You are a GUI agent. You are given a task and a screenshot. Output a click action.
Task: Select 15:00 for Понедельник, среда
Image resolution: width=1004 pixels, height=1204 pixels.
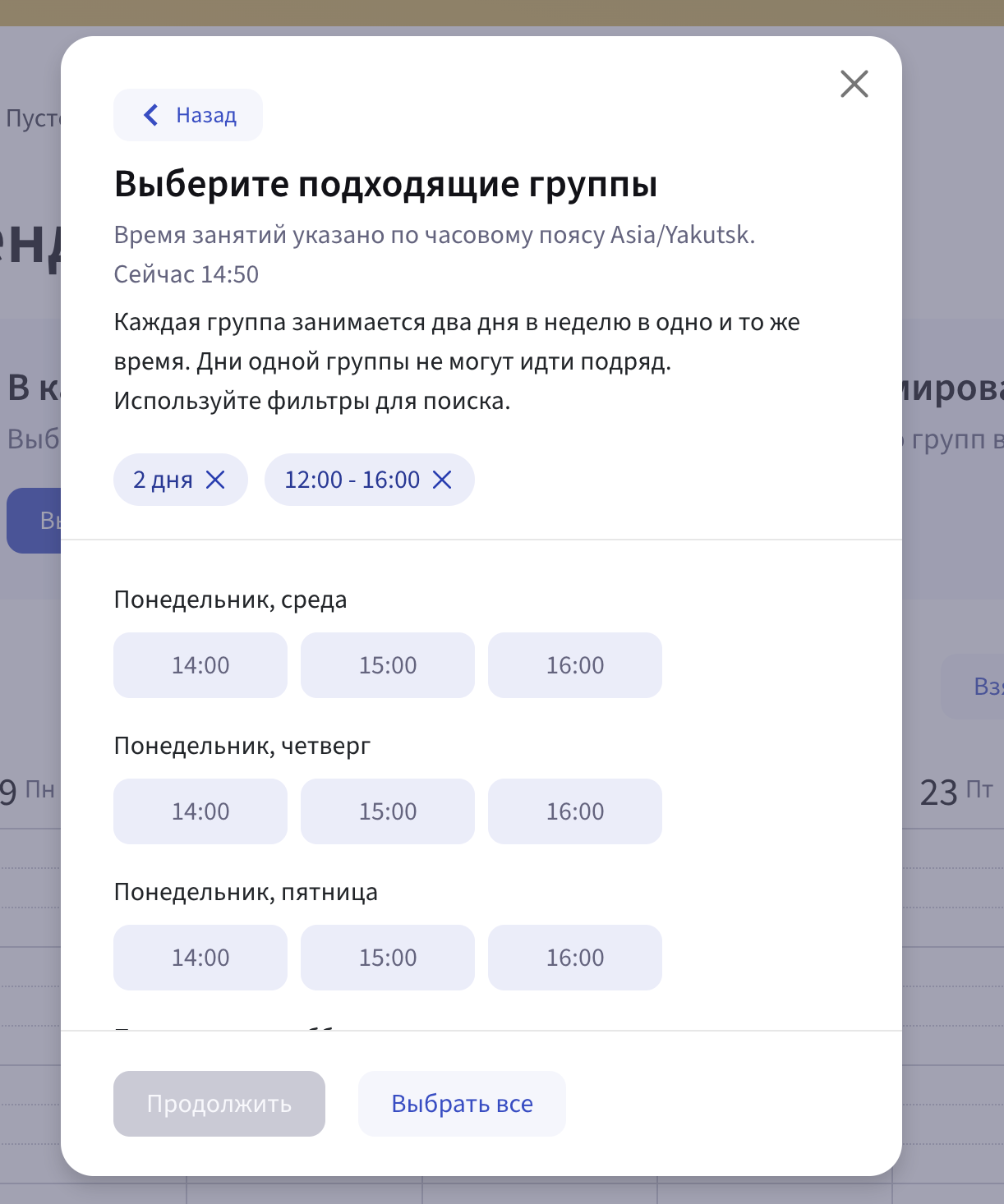point(388,665)
